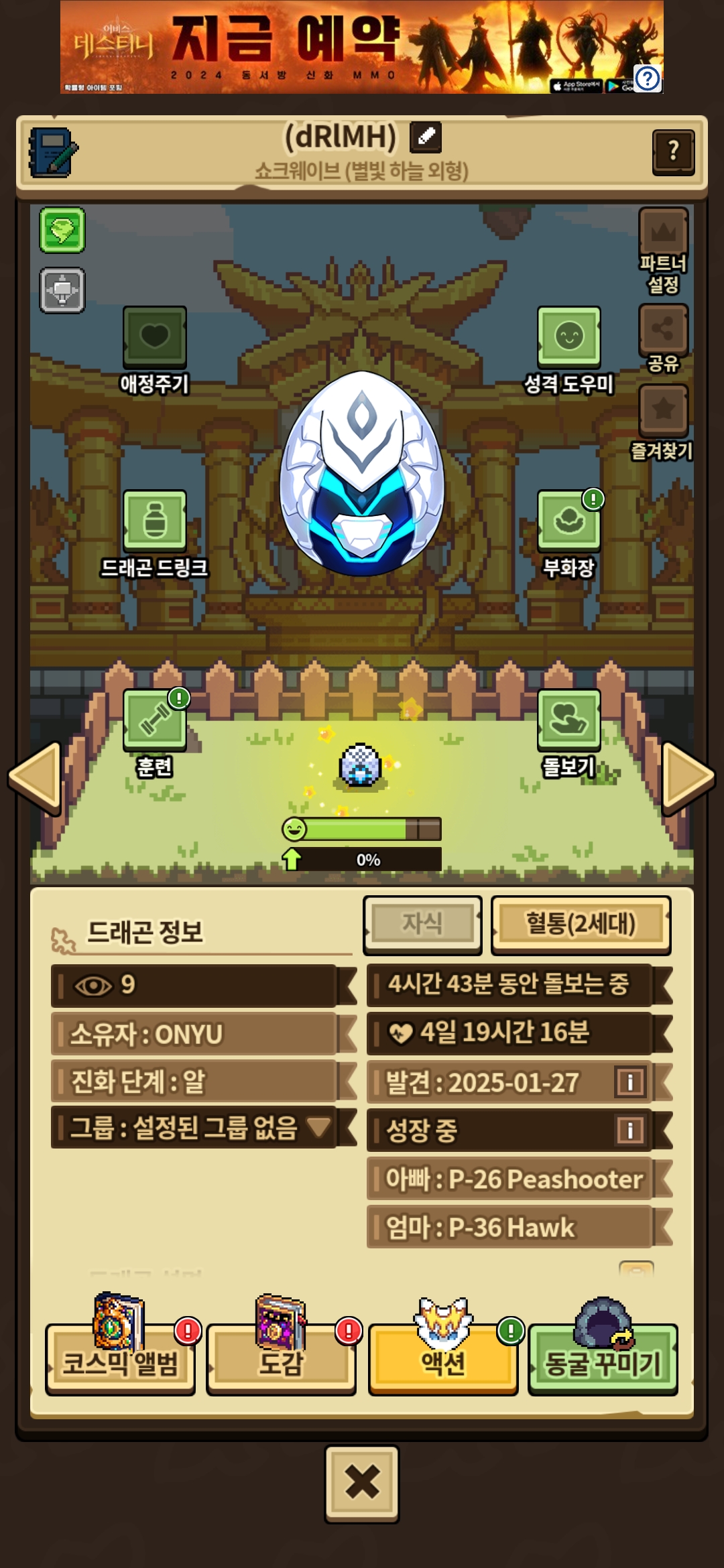The height and width of the screenshot is (1568, 724).
Task: Go to the next dragon
Action: pyautogui.click(x=688, y=777)
